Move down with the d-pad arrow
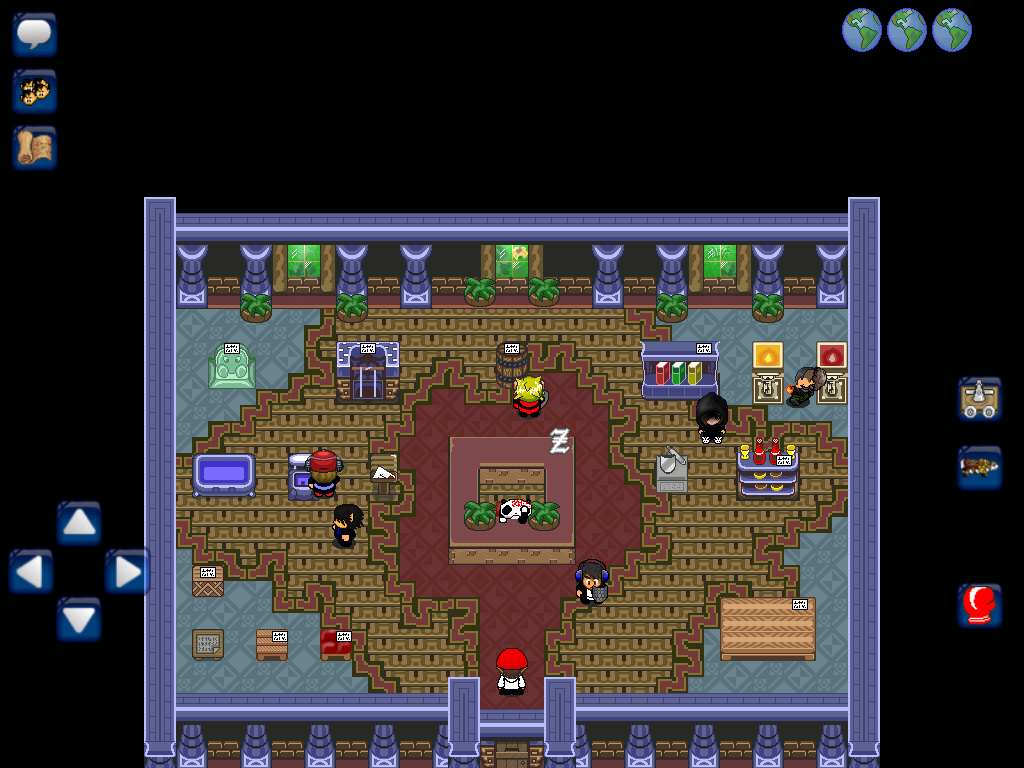This screenshot has height=768, width=1024. click(x=79, y=619)
